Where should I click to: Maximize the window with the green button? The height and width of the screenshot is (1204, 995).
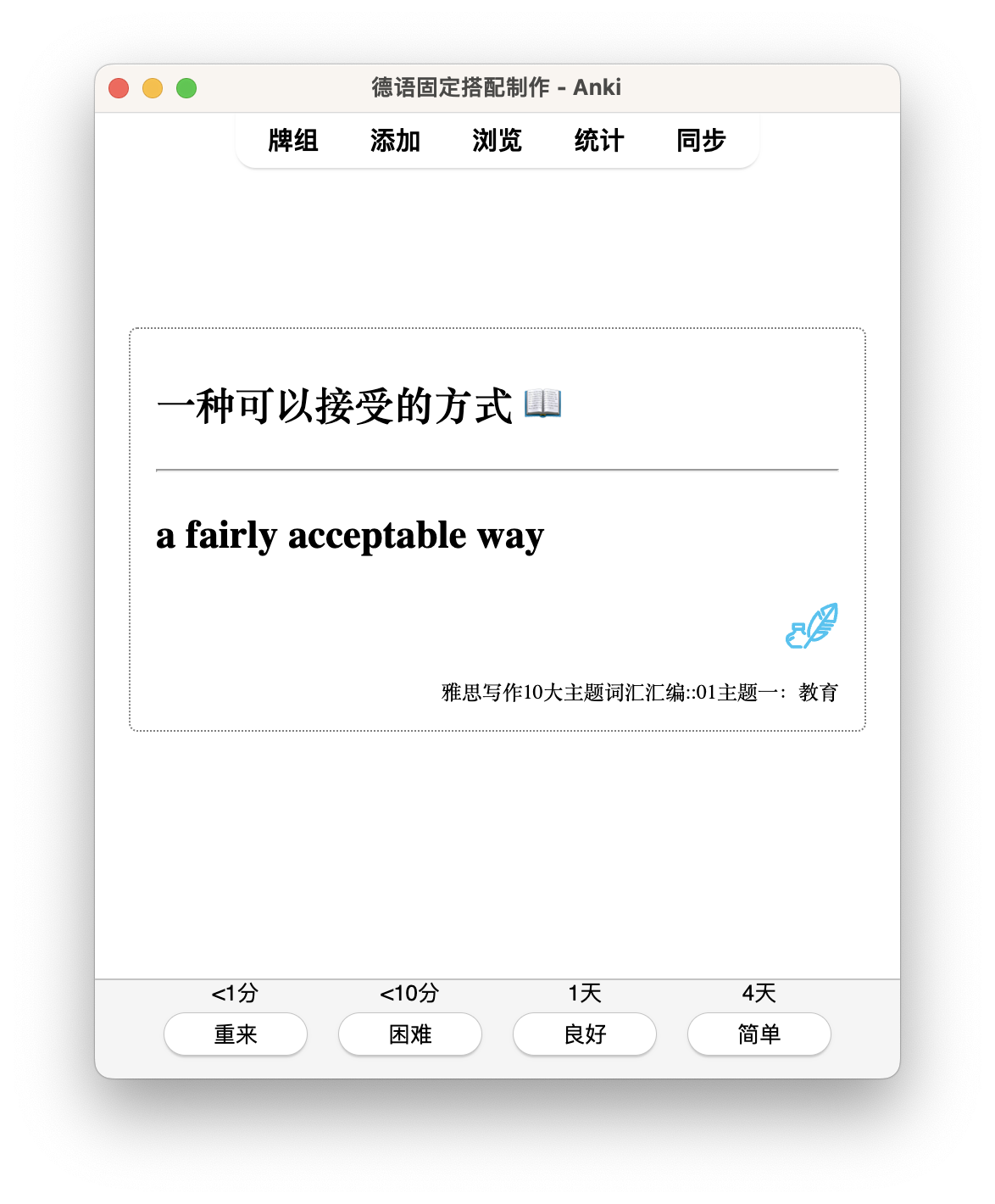186,88
